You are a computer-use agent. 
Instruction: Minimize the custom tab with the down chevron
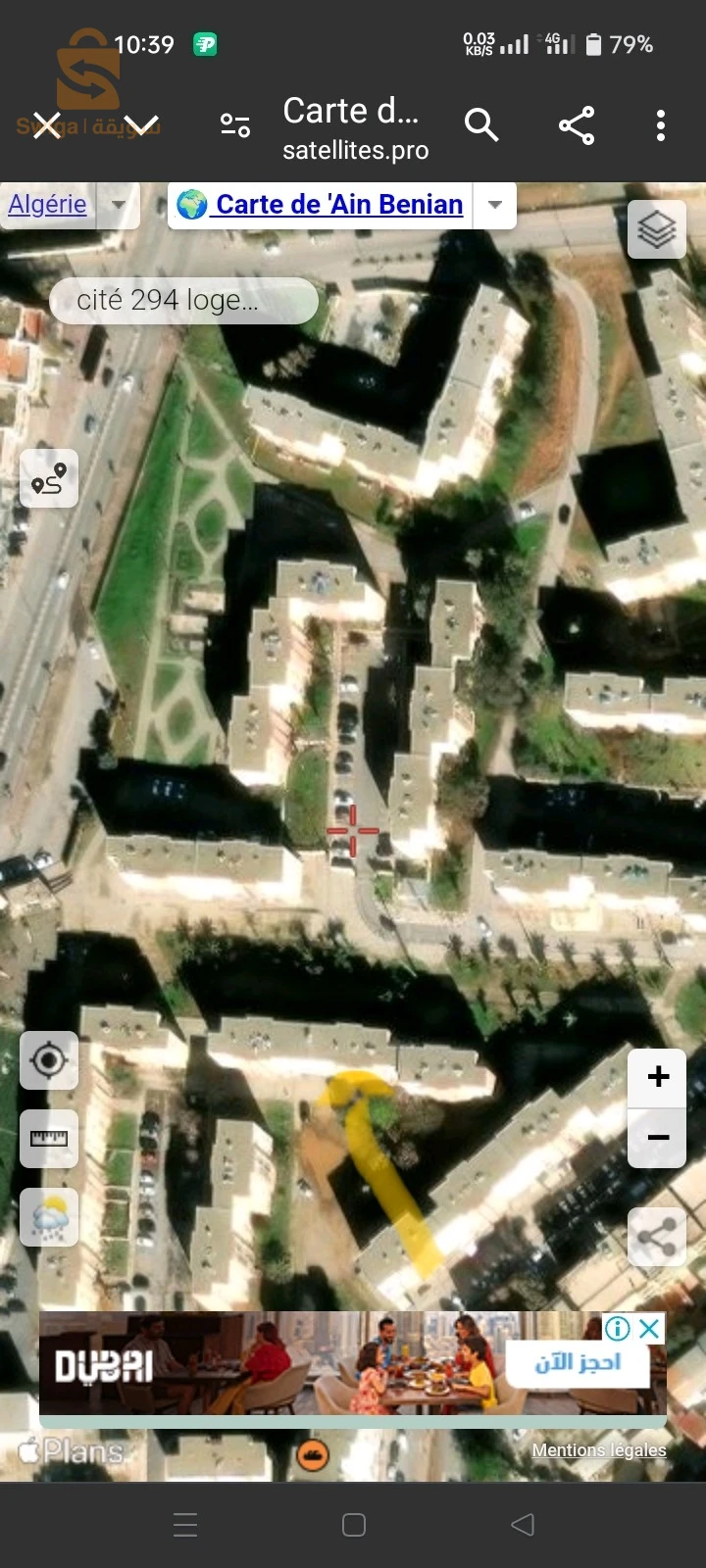tap(141, 125)
